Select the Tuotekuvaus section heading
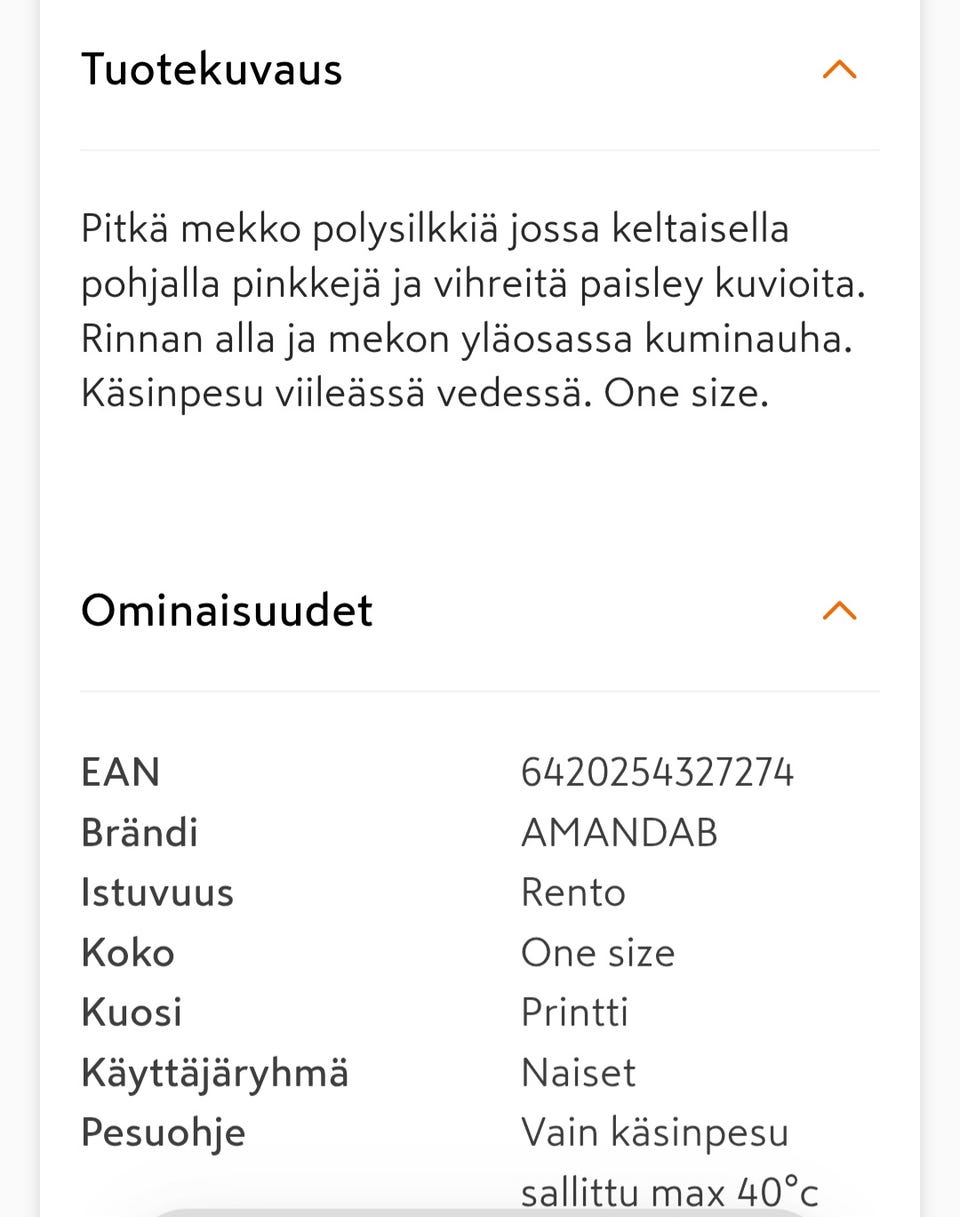The width and height of the screenshot is (960, 1217). pyautogui.click(x=211, y=69)
